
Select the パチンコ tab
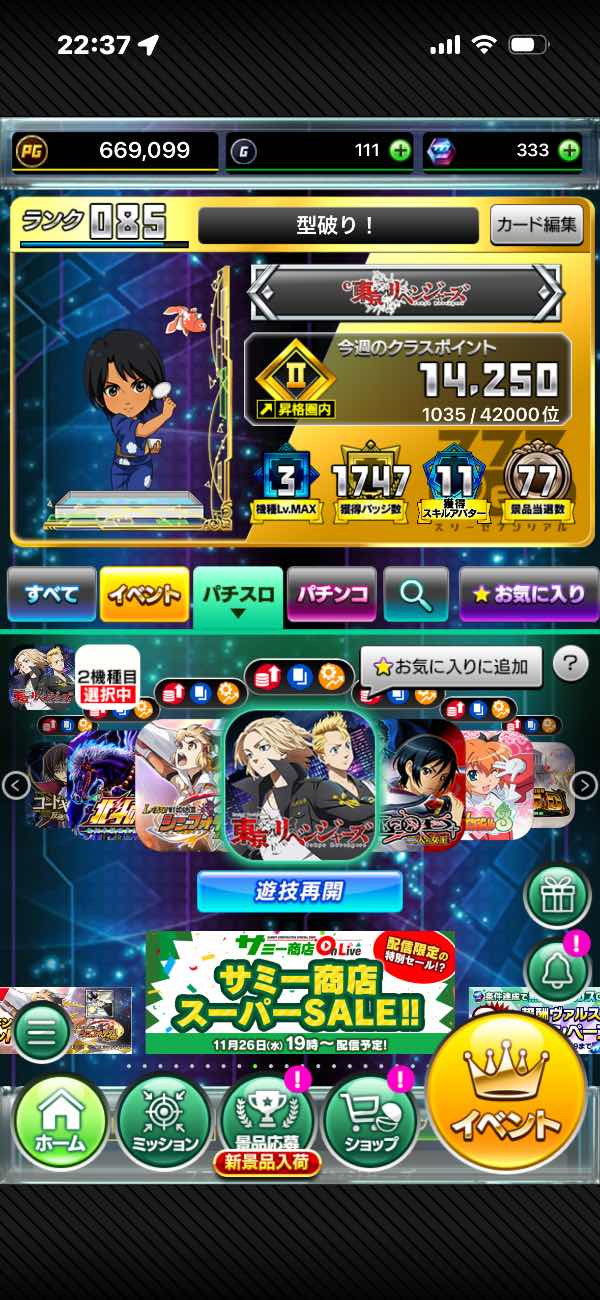[x=332, y=594]
